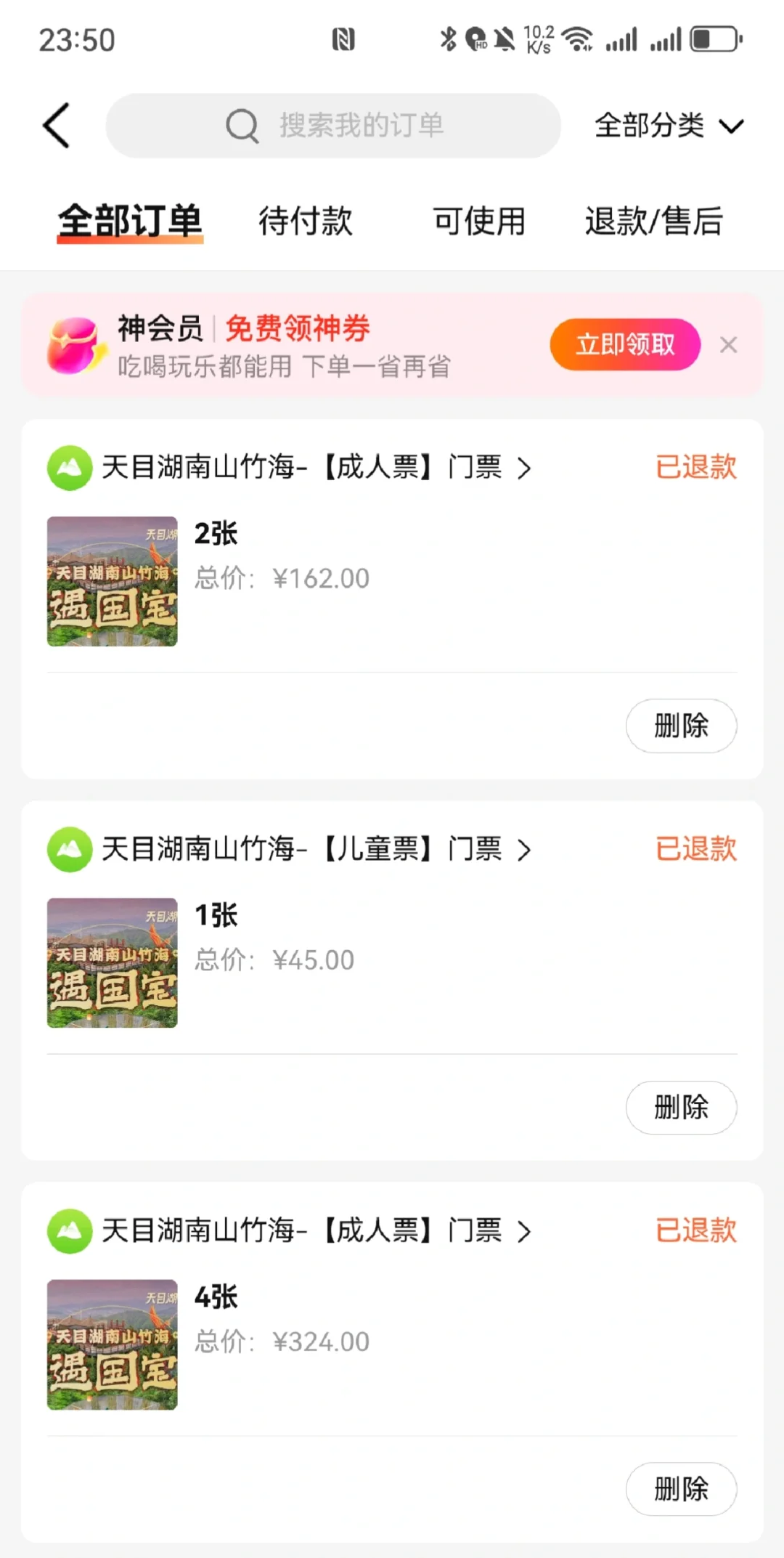The height and width of the screenshot is (1558, 784).
Task: Select the 全部订单 tab
Action: coord(130,221)
